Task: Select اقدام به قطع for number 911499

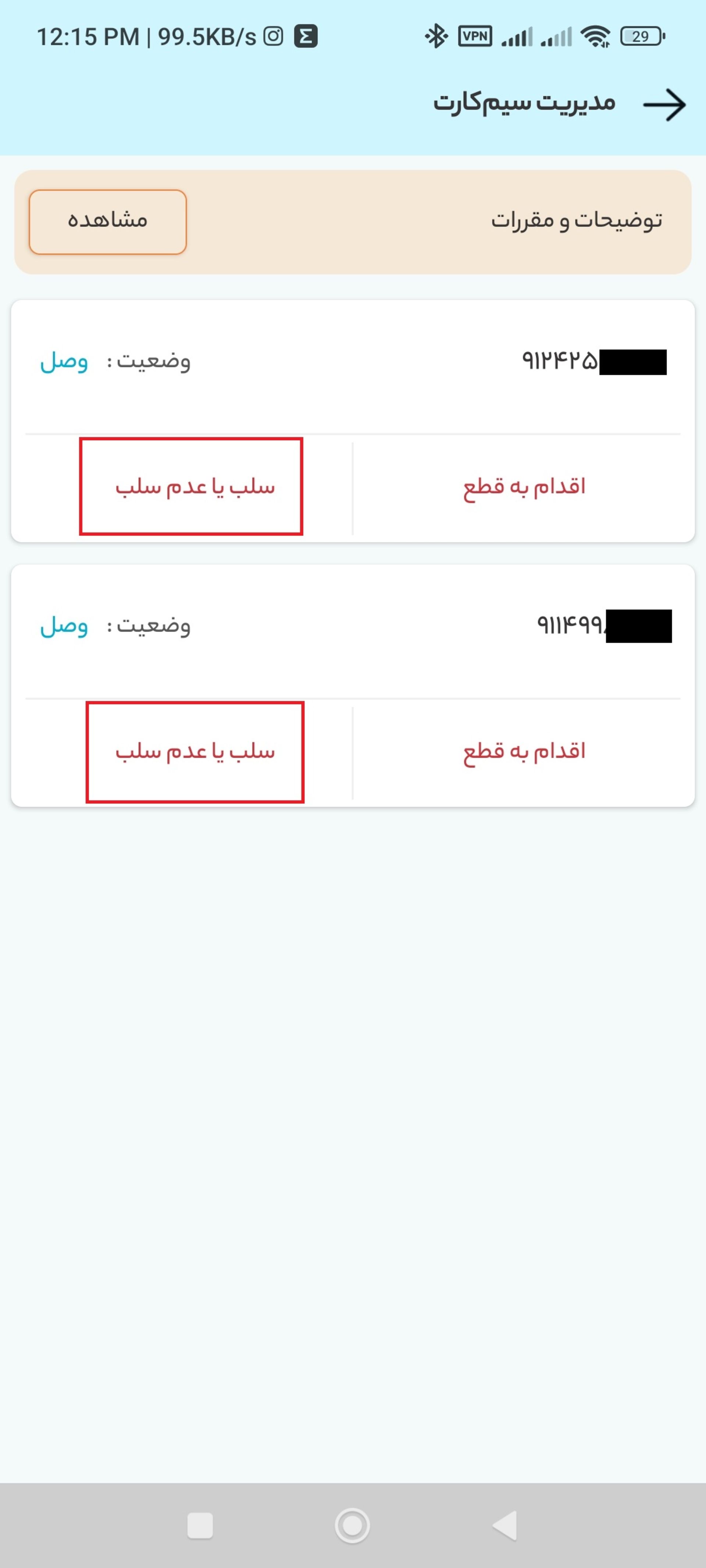Action: point(524,751)
